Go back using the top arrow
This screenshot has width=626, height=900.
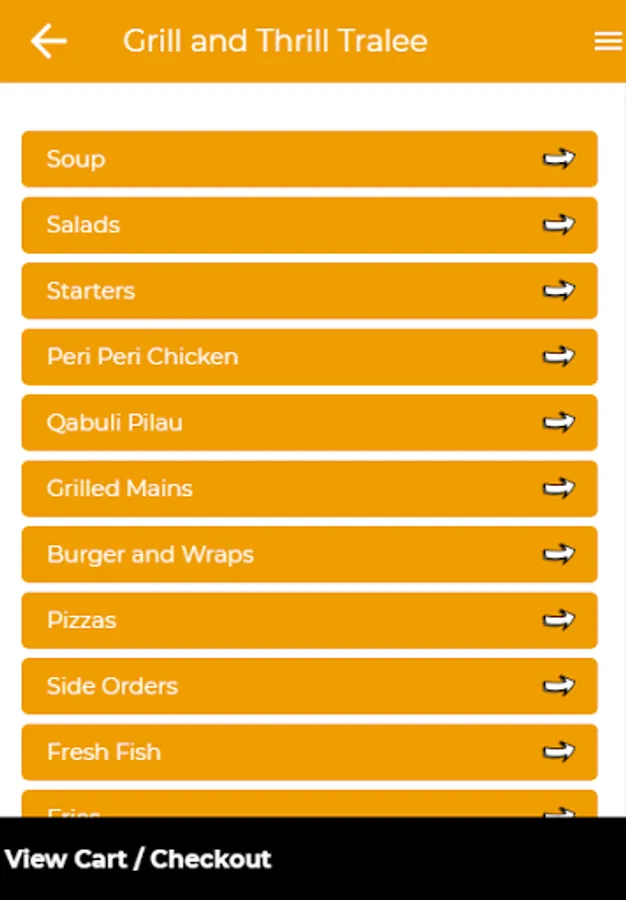pos(48,41)
